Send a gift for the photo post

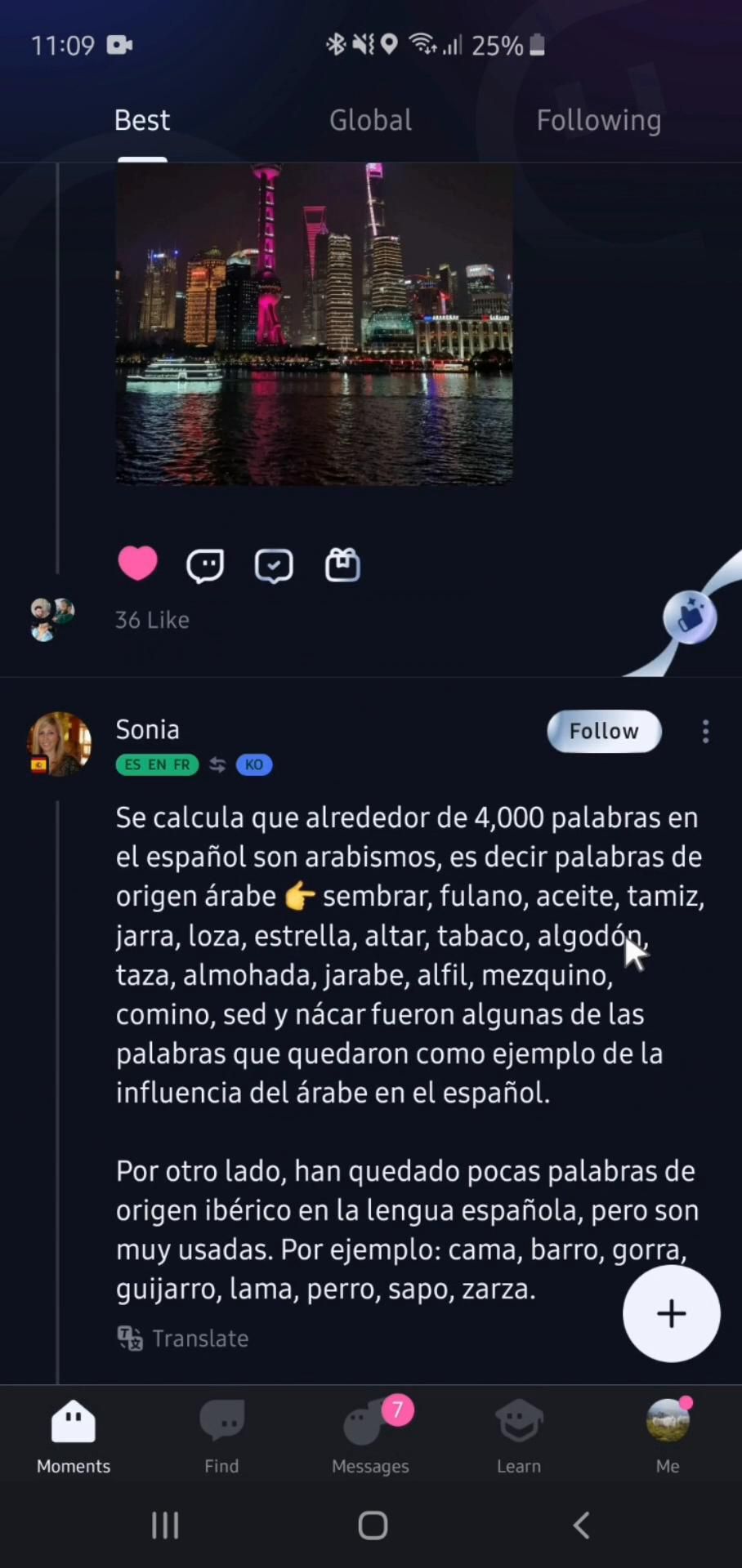click(x=342, y=565)
